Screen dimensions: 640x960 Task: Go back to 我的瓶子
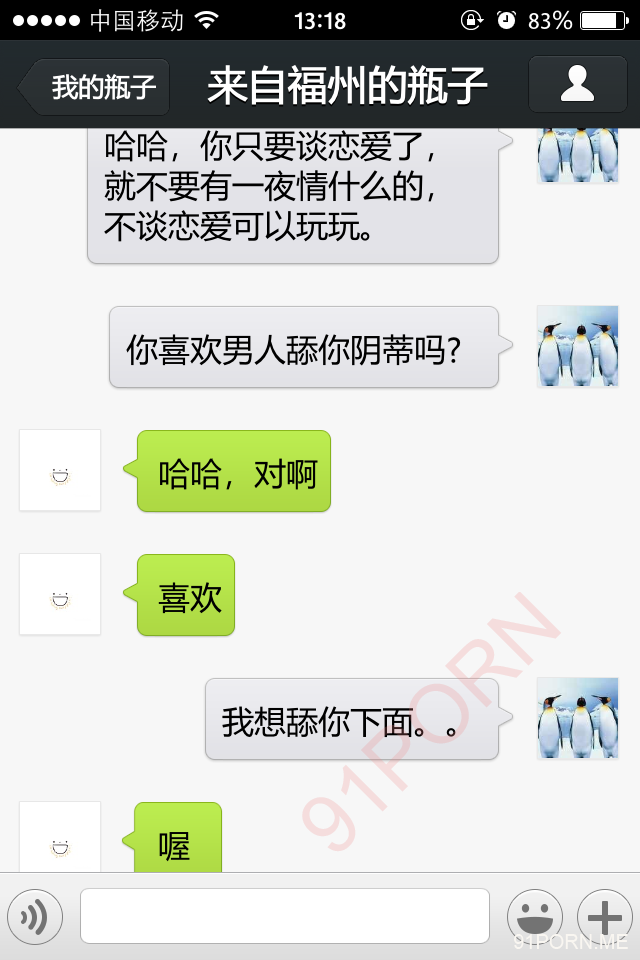pyautogui.click(x=95, y=87)
